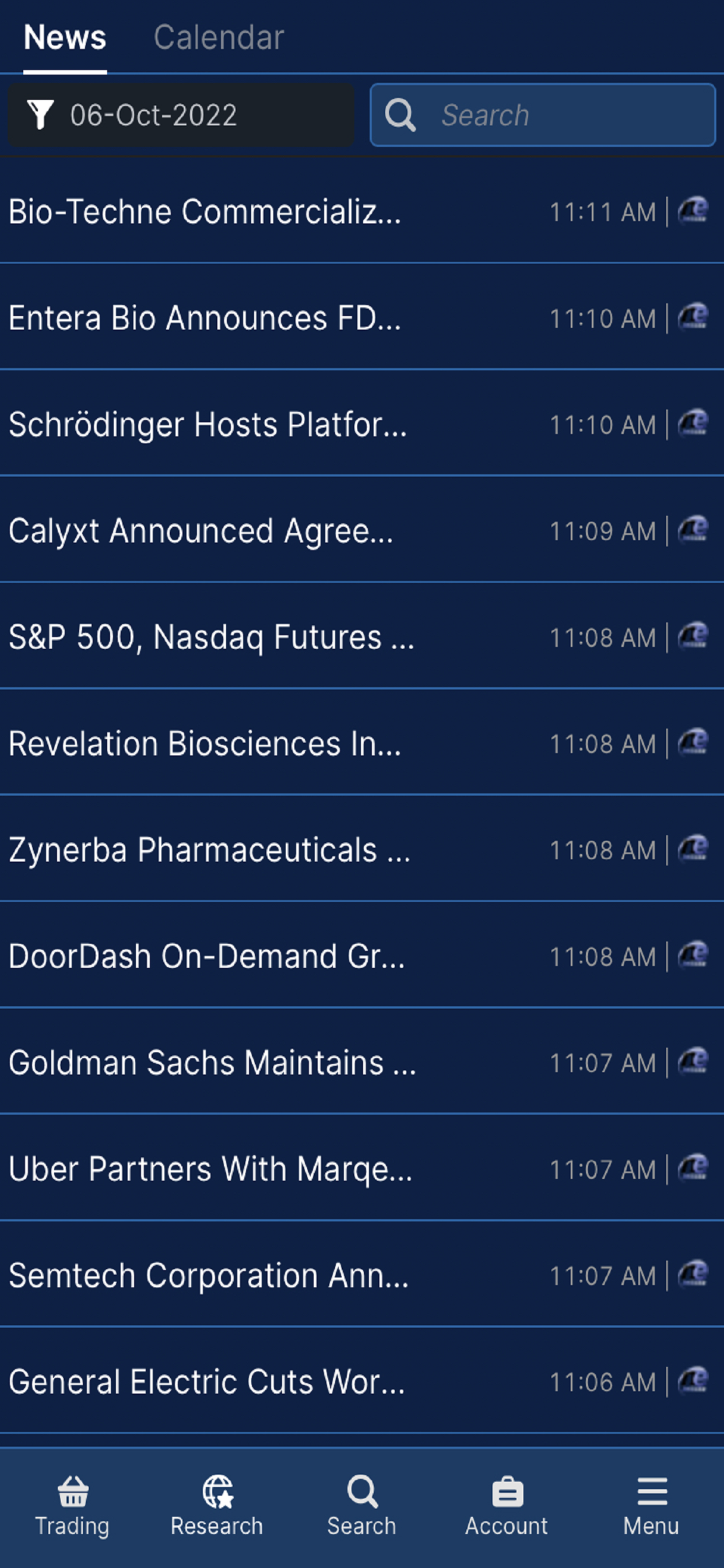Read the DoorDash On-Demand Gr... news
724x1568 pixels.
click(362, 956)
